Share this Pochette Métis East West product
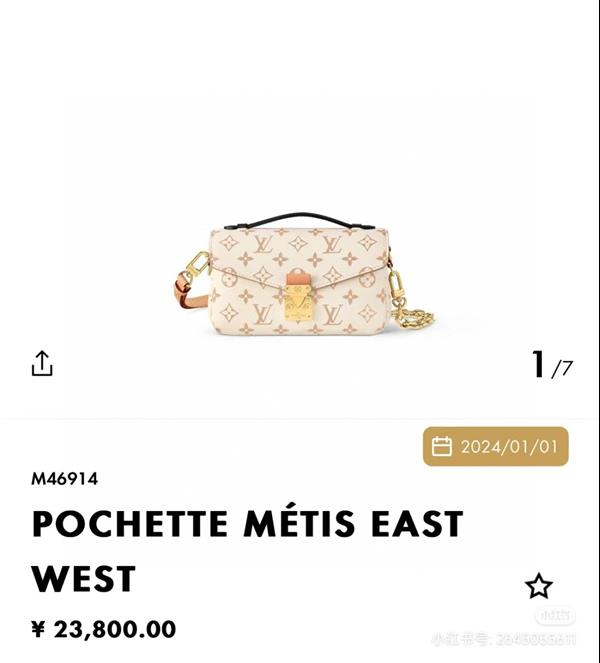The height and width of the screenshot is (663, 600). click(x=41, y=364)
